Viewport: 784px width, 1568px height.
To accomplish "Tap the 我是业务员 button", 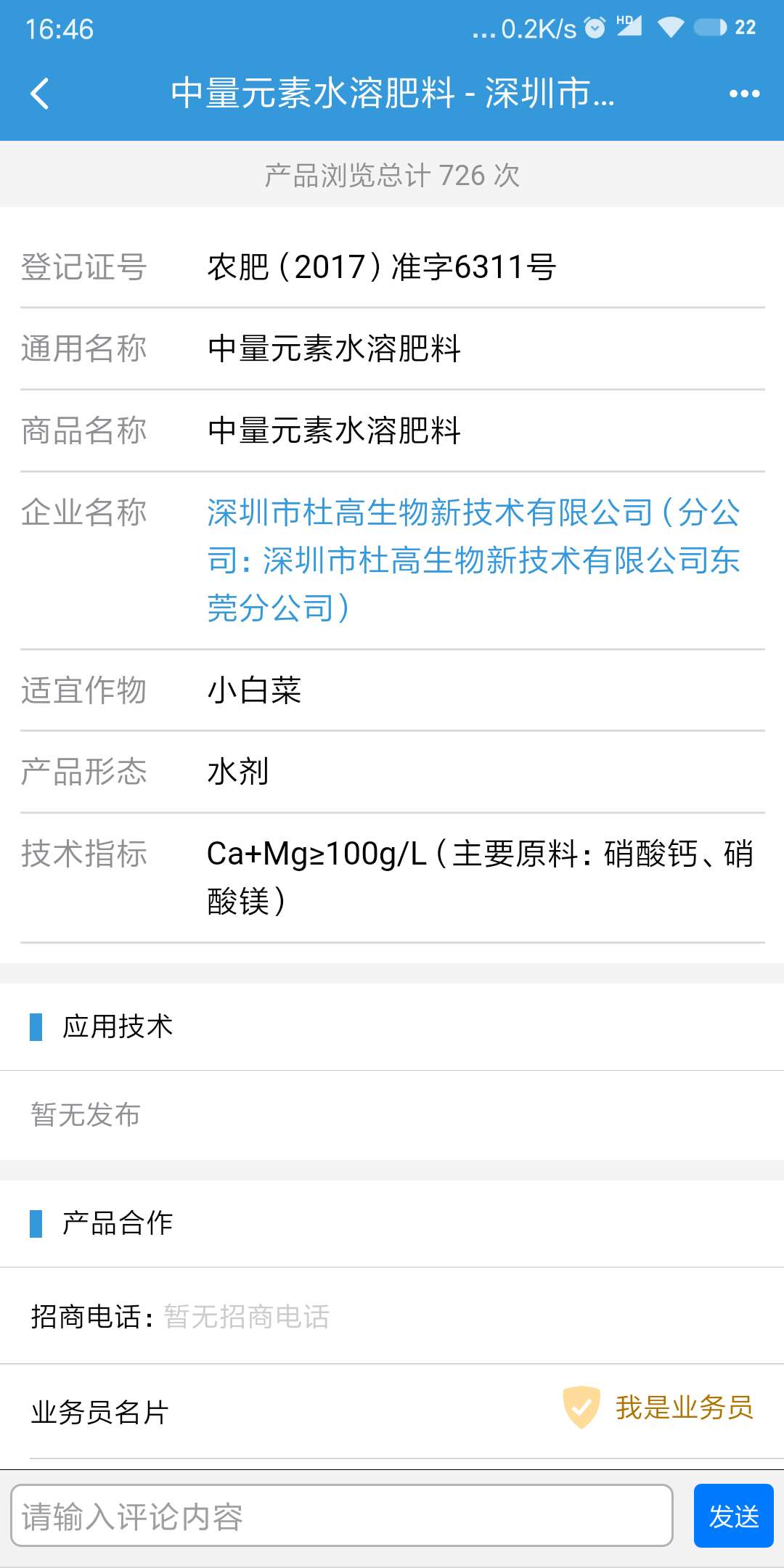I will click(659, 1407).
